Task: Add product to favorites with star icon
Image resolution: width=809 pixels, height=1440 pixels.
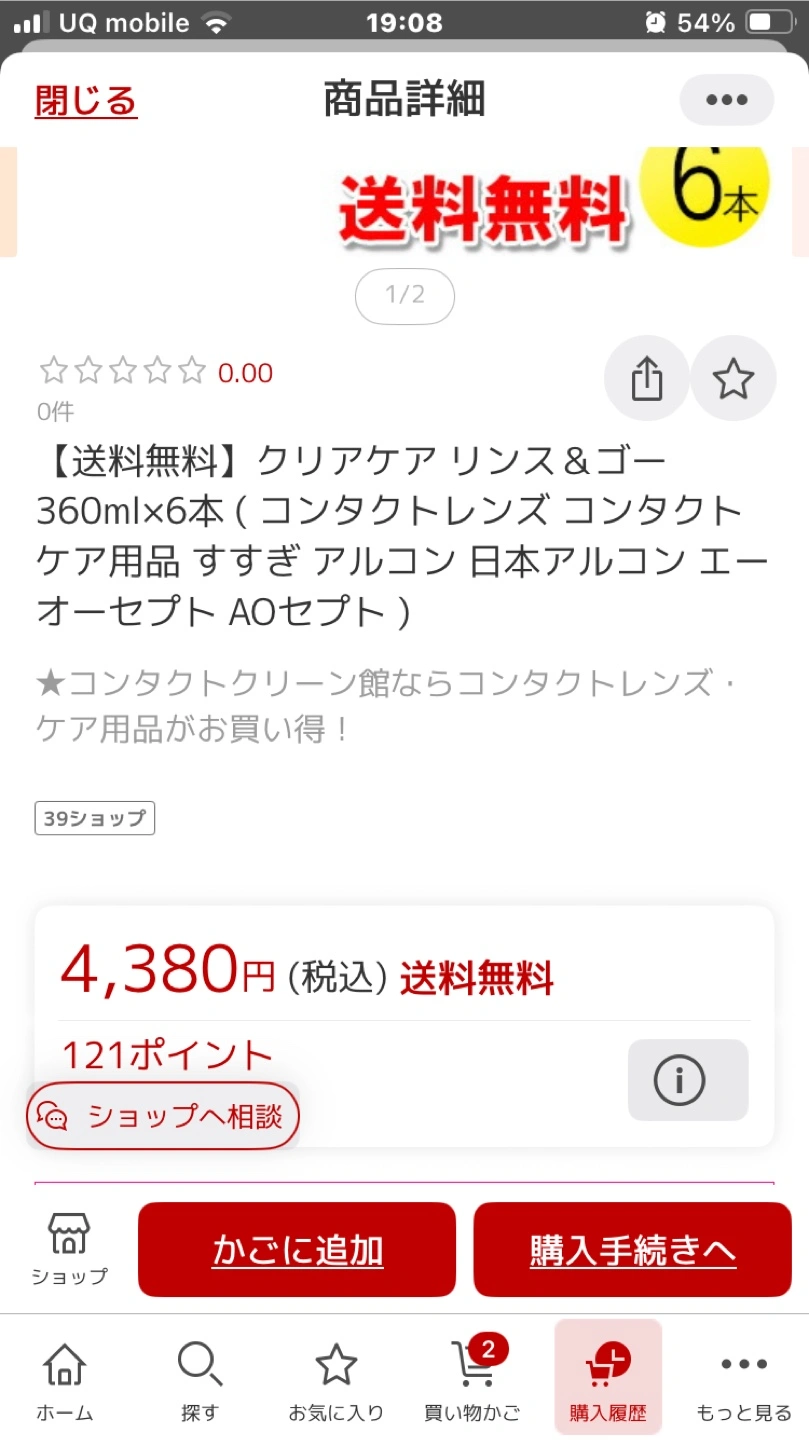Action: 733,379
